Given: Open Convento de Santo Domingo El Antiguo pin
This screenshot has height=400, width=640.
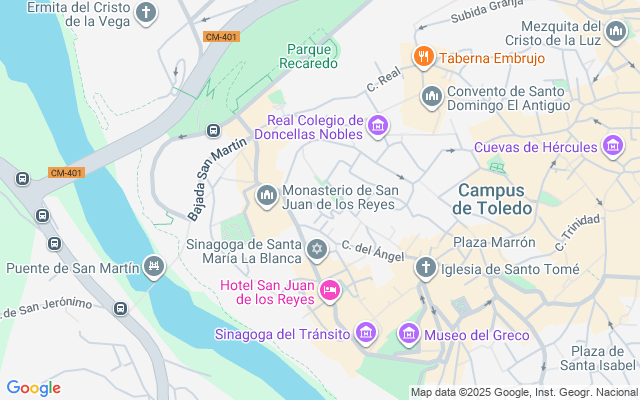Looking at the screenshot, I should click(x=432, y=96).
